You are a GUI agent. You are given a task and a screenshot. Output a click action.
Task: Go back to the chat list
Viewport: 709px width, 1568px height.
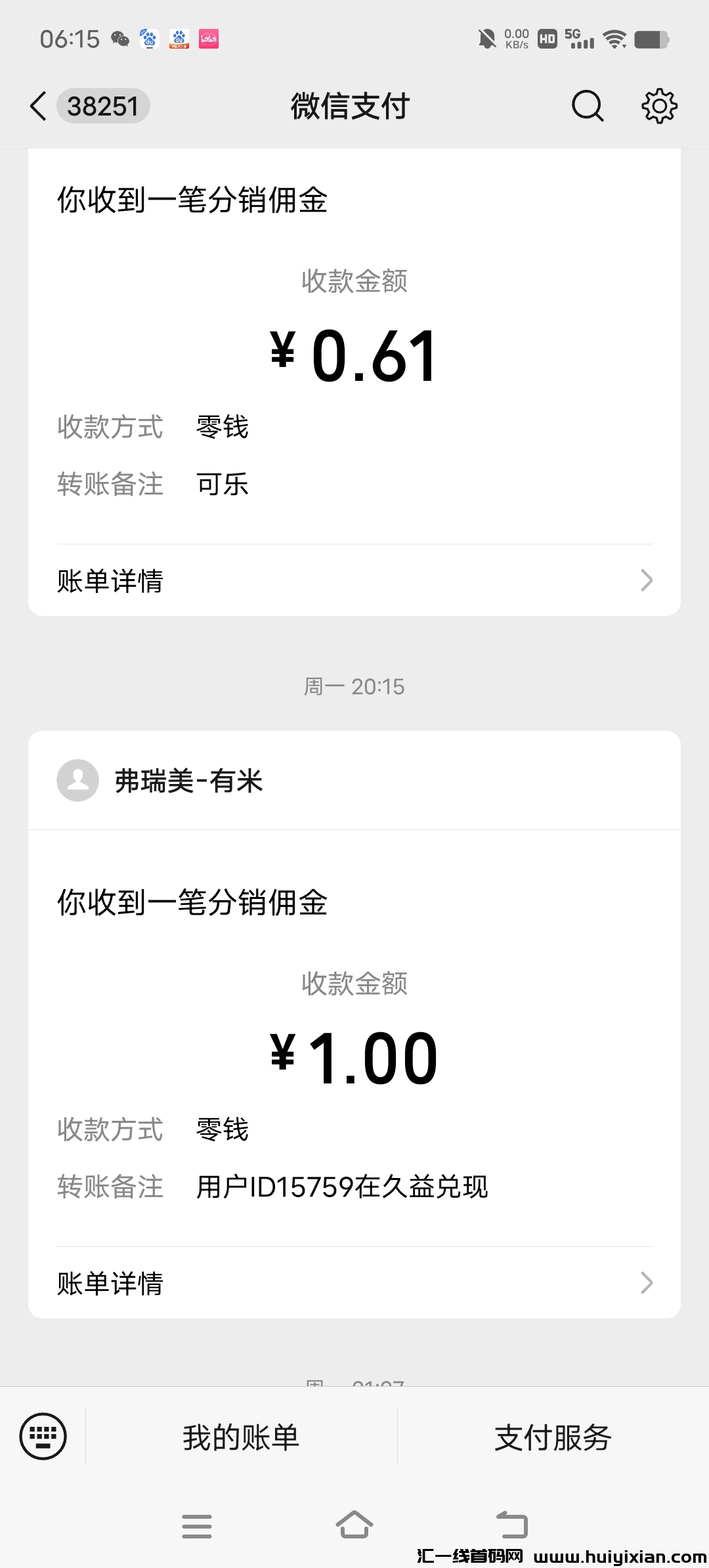(x=39, y=106)
